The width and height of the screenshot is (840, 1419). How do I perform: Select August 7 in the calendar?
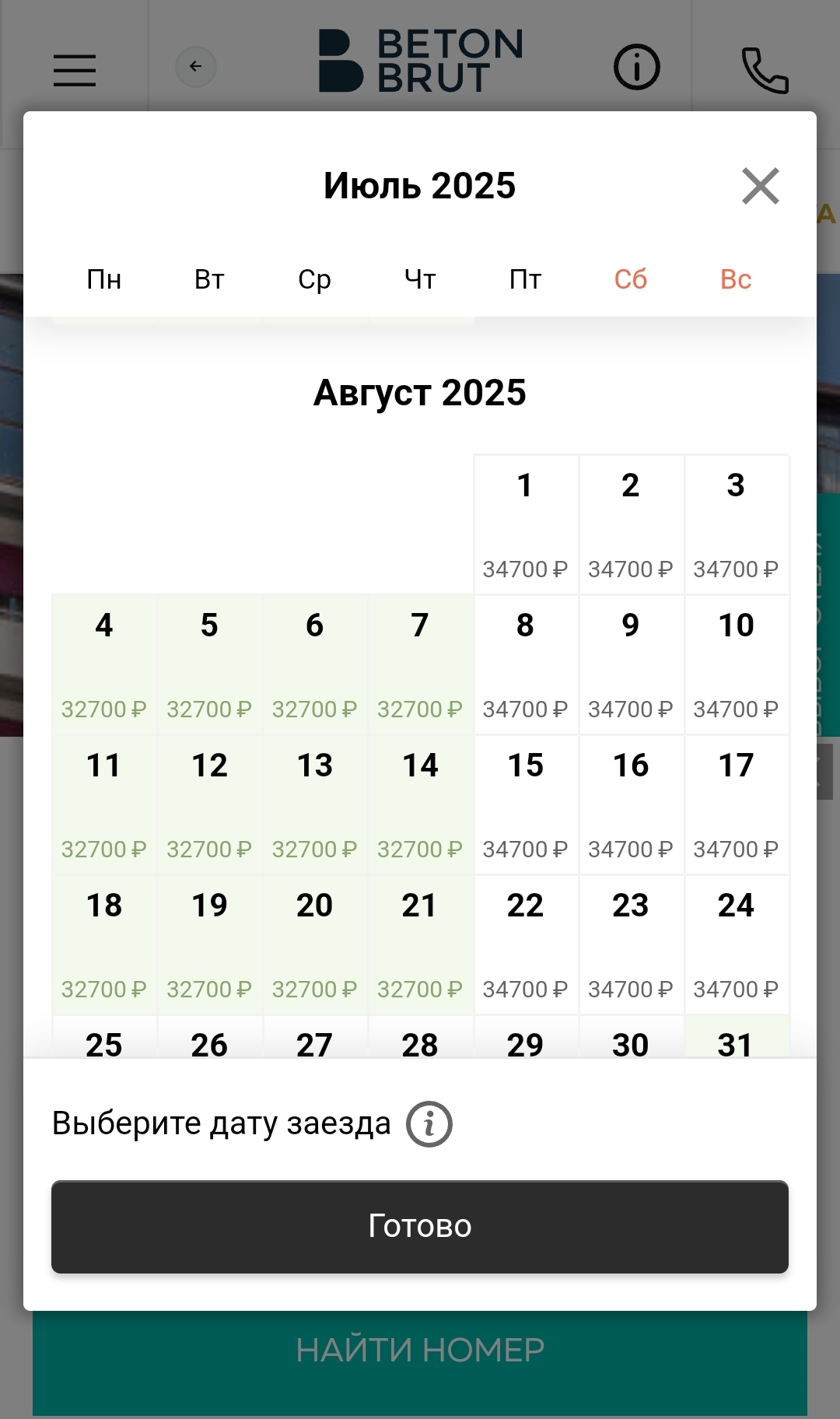coord(420,664)
